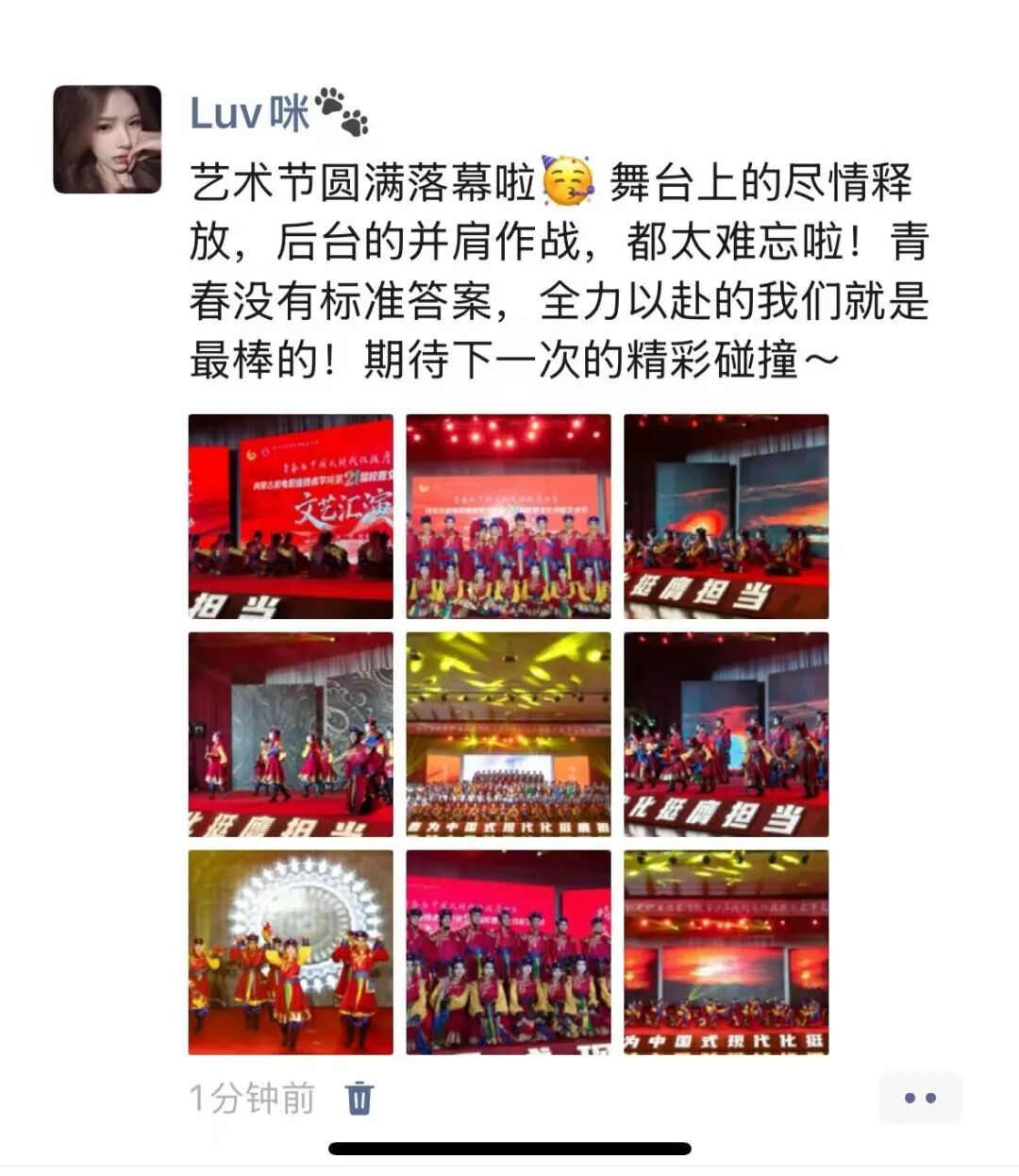Open the photo of dancers by grey panels
Screen dimensions: 1019x1176
click(x=291, y=734)
